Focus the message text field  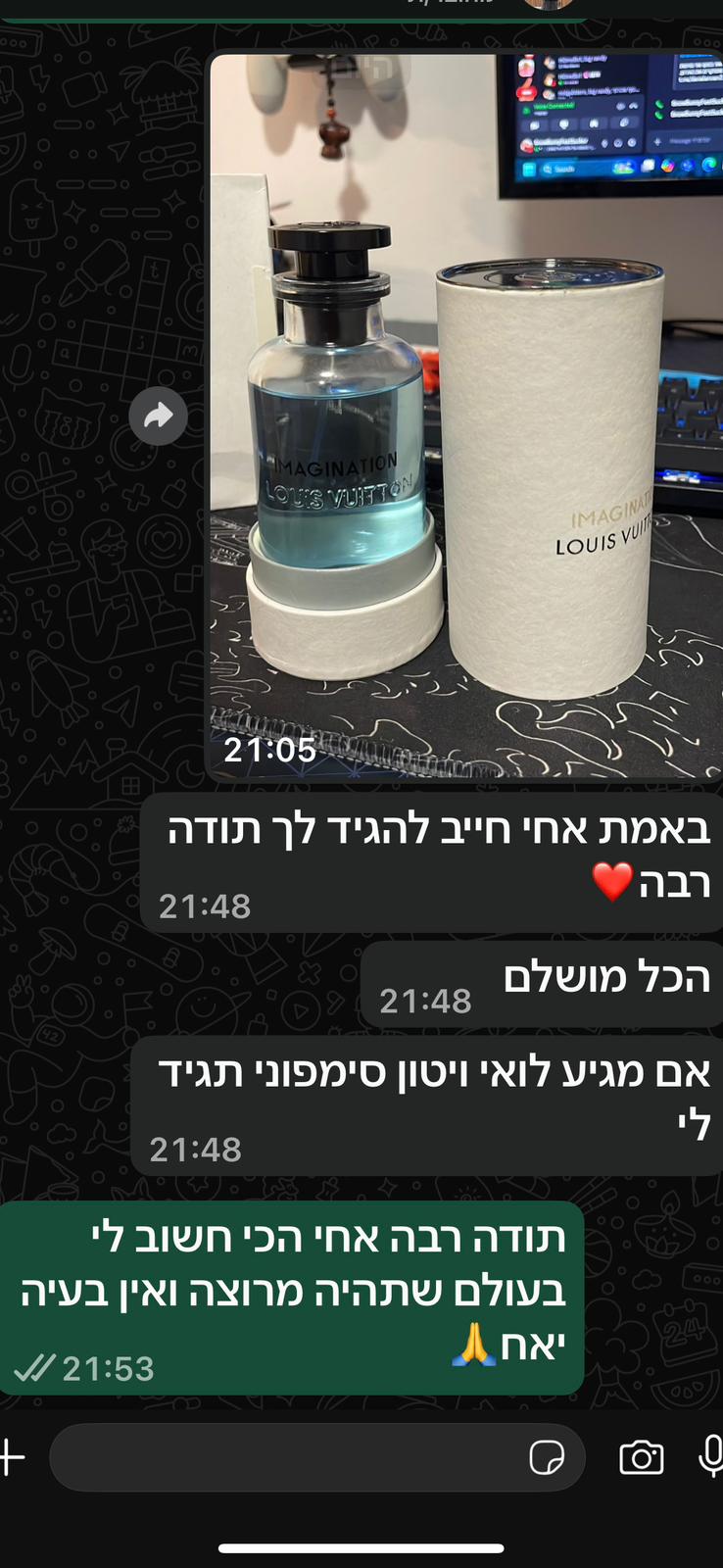tap(284, 1457)
